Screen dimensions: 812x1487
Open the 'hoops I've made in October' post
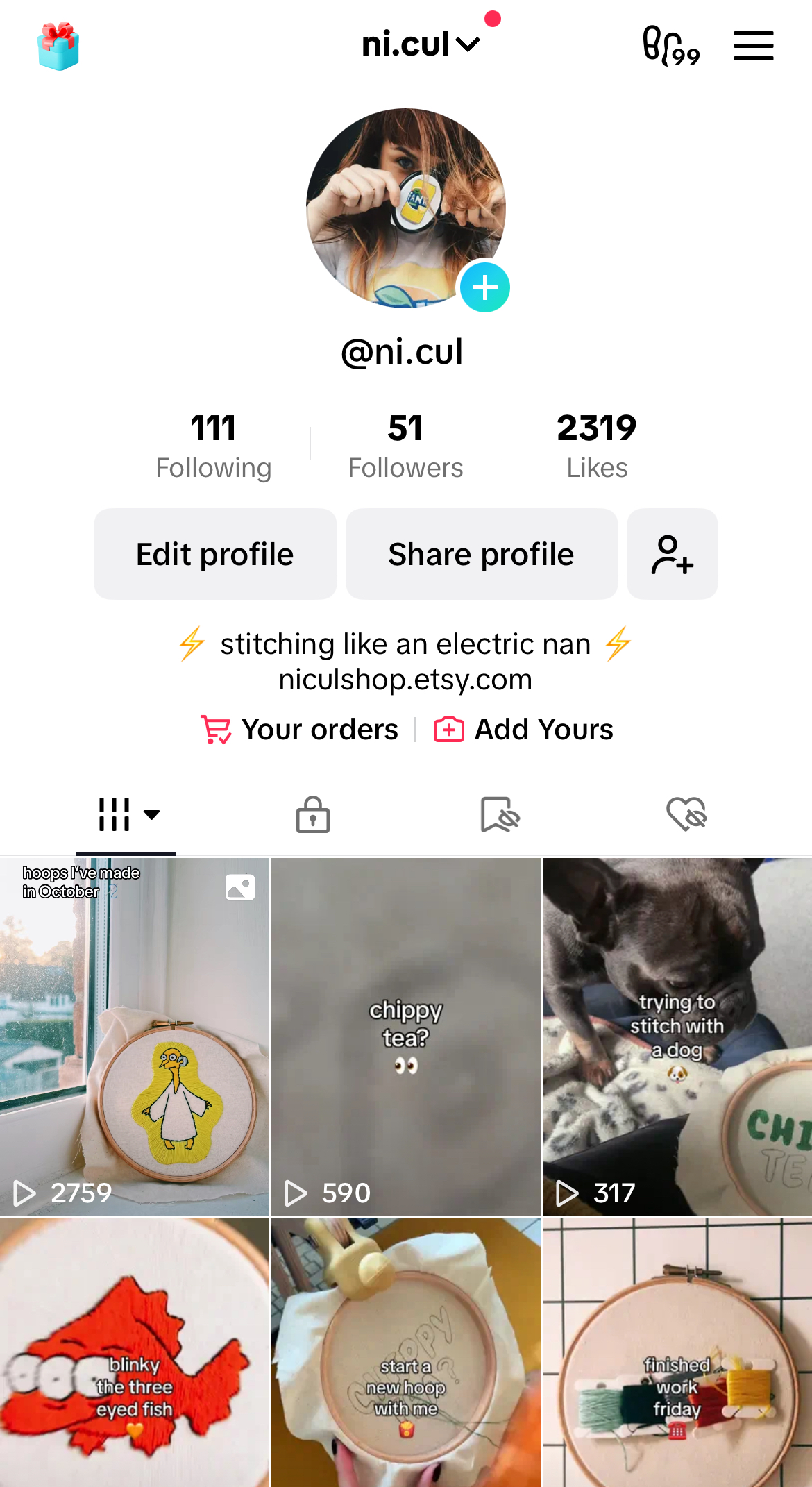135,1037
